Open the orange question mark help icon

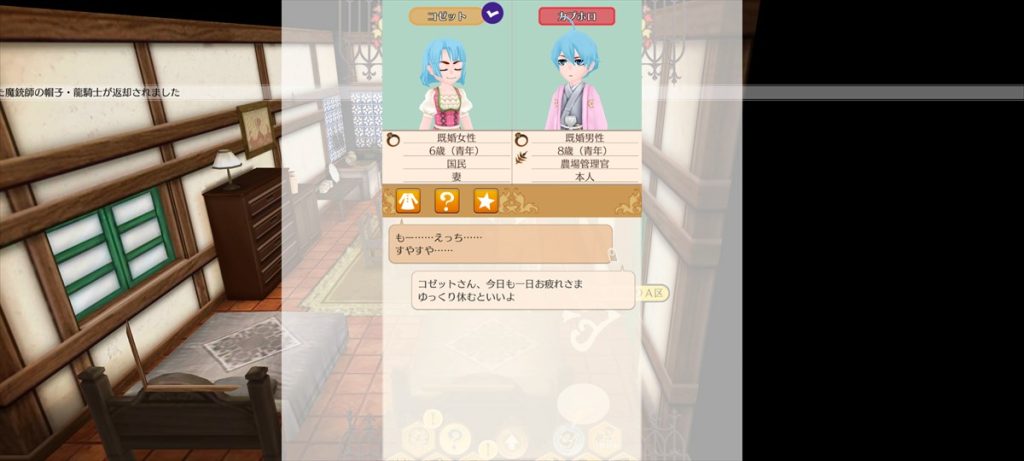447,201
